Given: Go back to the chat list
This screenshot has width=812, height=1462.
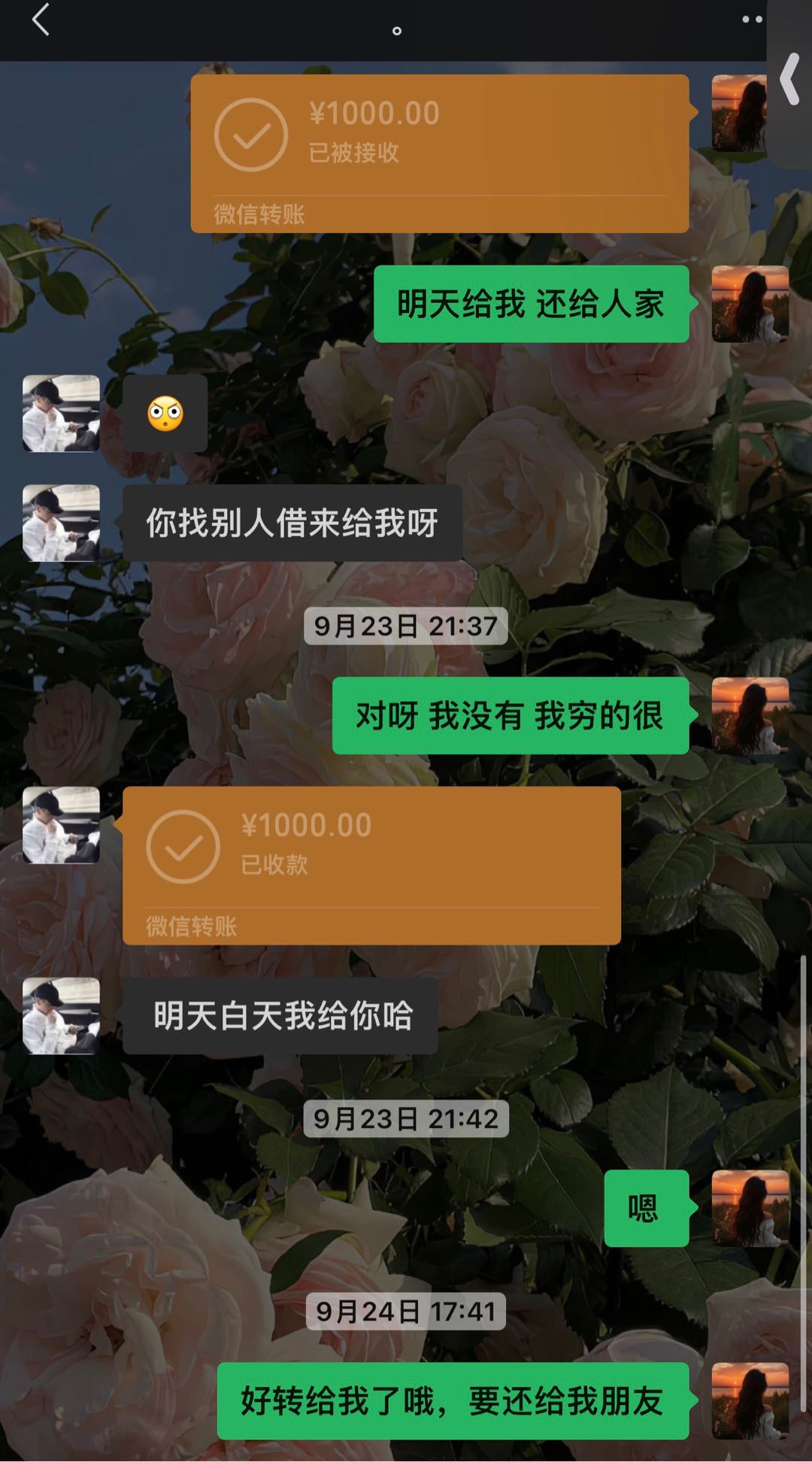Looking at the screenshot, I should [x=41, y=20].
